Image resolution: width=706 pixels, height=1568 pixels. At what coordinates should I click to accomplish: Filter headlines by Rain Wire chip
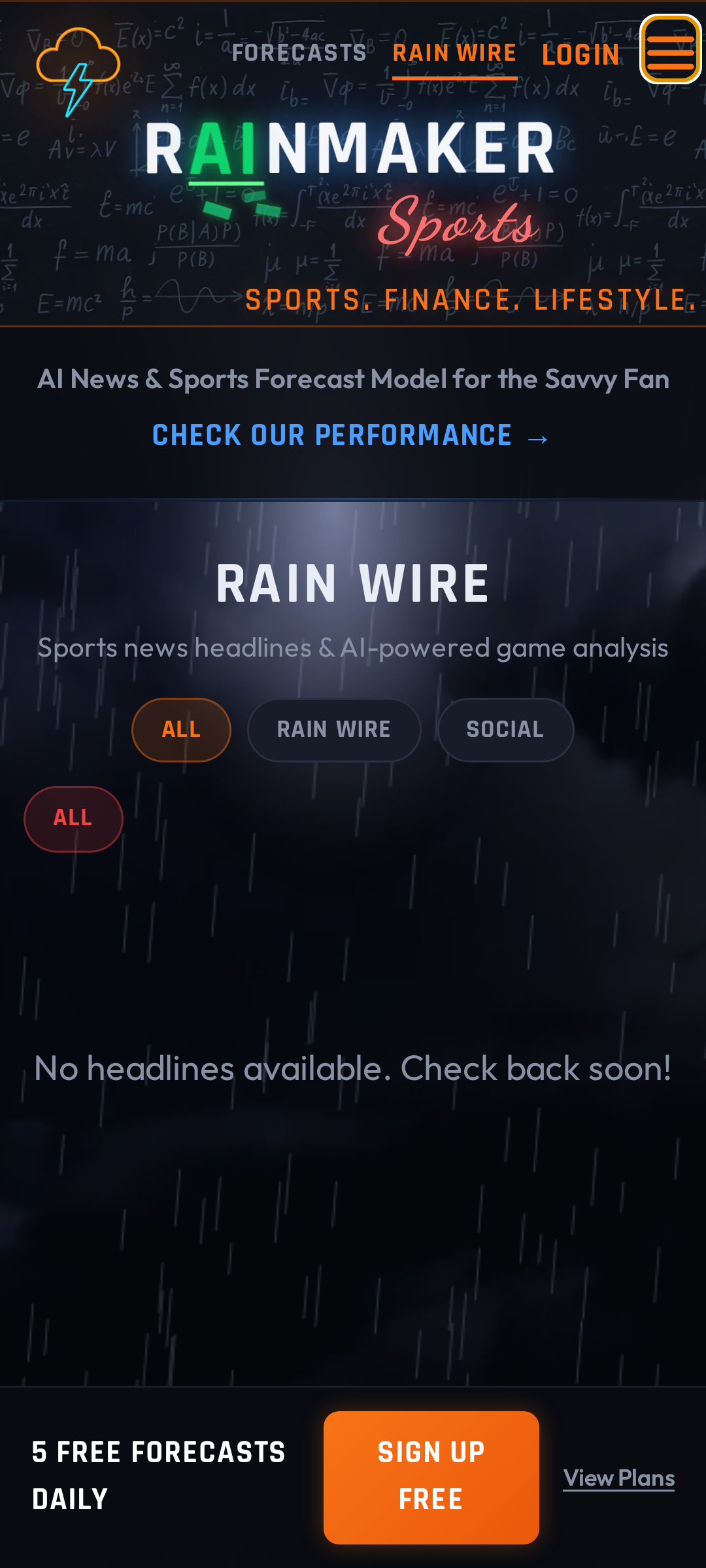tap(333, 729)
